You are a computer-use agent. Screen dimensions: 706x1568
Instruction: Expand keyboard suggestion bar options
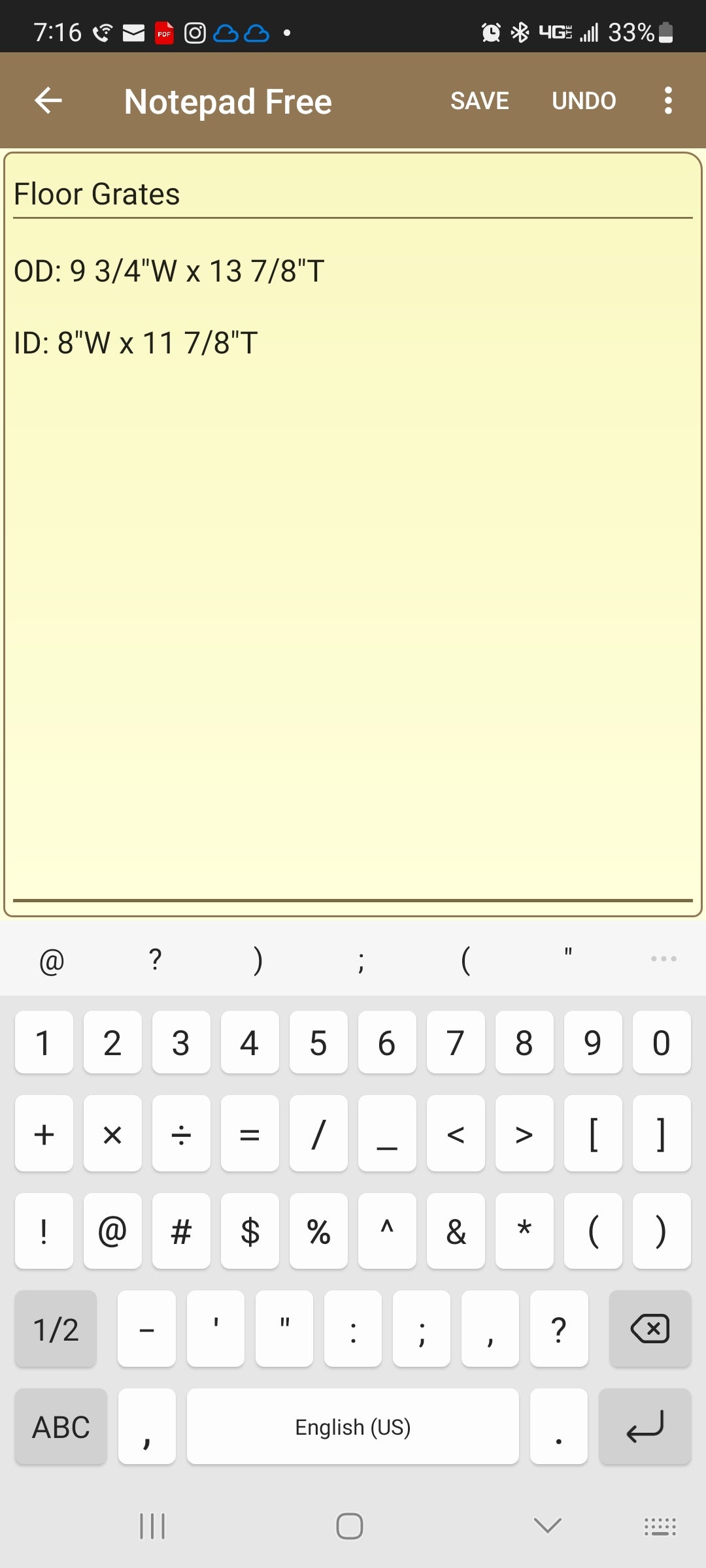(664, 958)
